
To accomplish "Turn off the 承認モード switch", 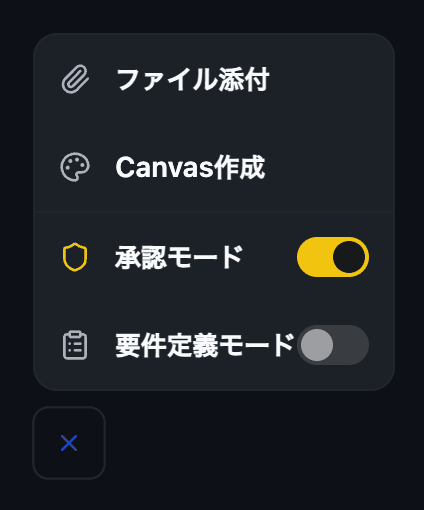I will (x=333, y=257).
